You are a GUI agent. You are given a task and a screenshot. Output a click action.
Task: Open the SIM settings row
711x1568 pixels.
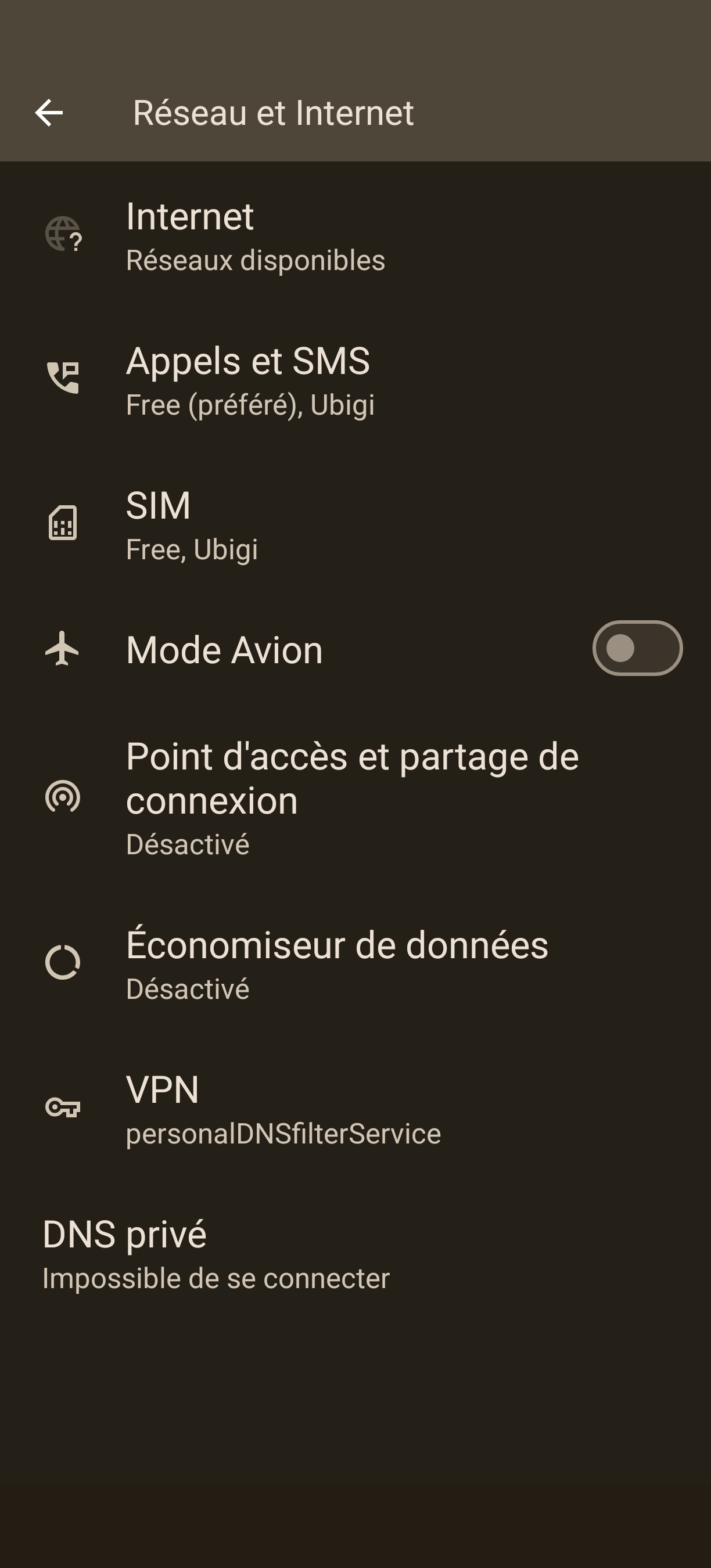coord(192,524)
